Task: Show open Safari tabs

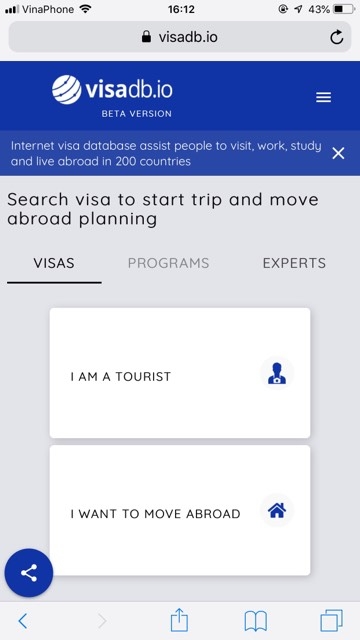Action: tap(331, 621)
